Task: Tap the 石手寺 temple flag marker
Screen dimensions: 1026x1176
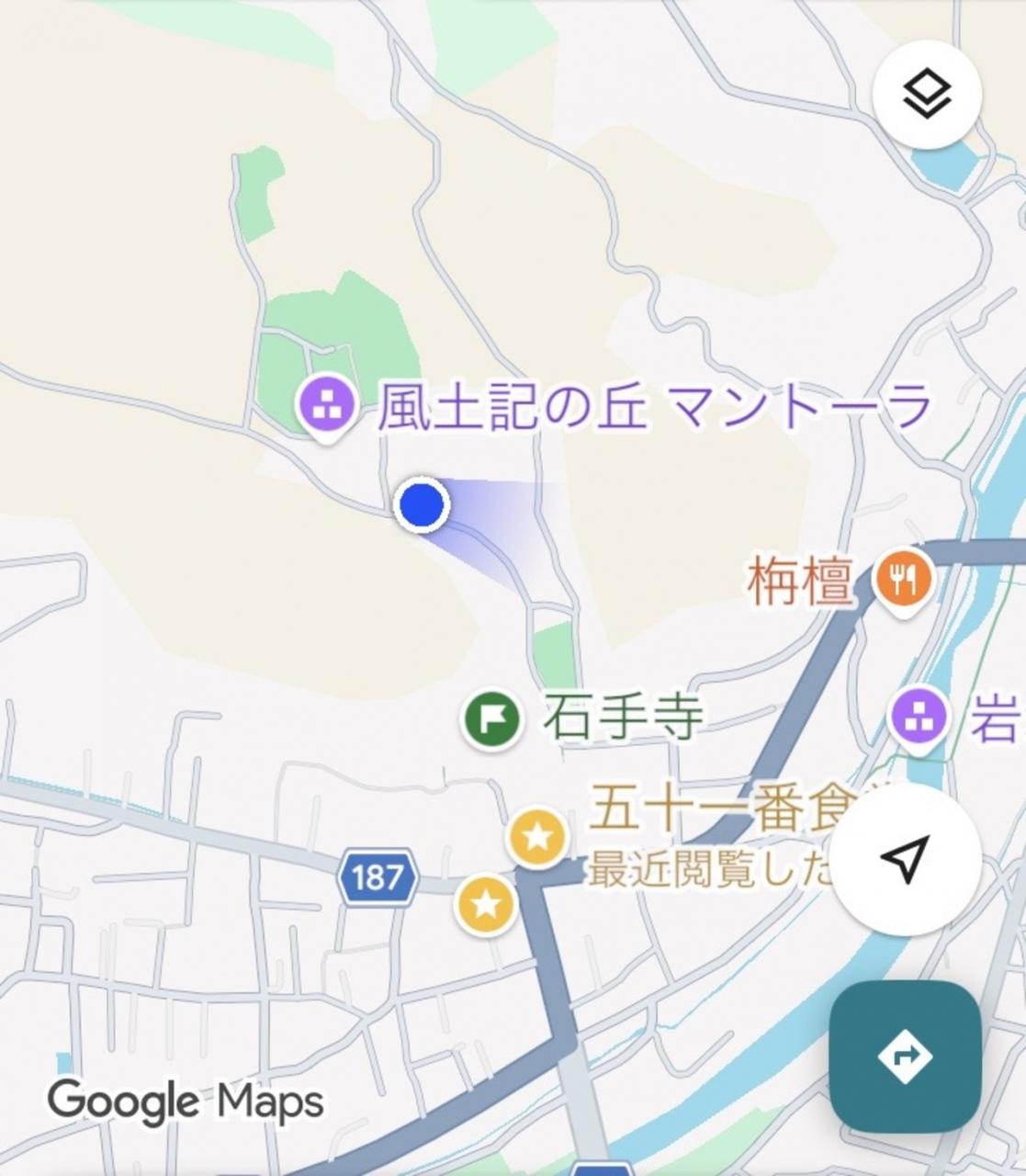Action: 492,718
